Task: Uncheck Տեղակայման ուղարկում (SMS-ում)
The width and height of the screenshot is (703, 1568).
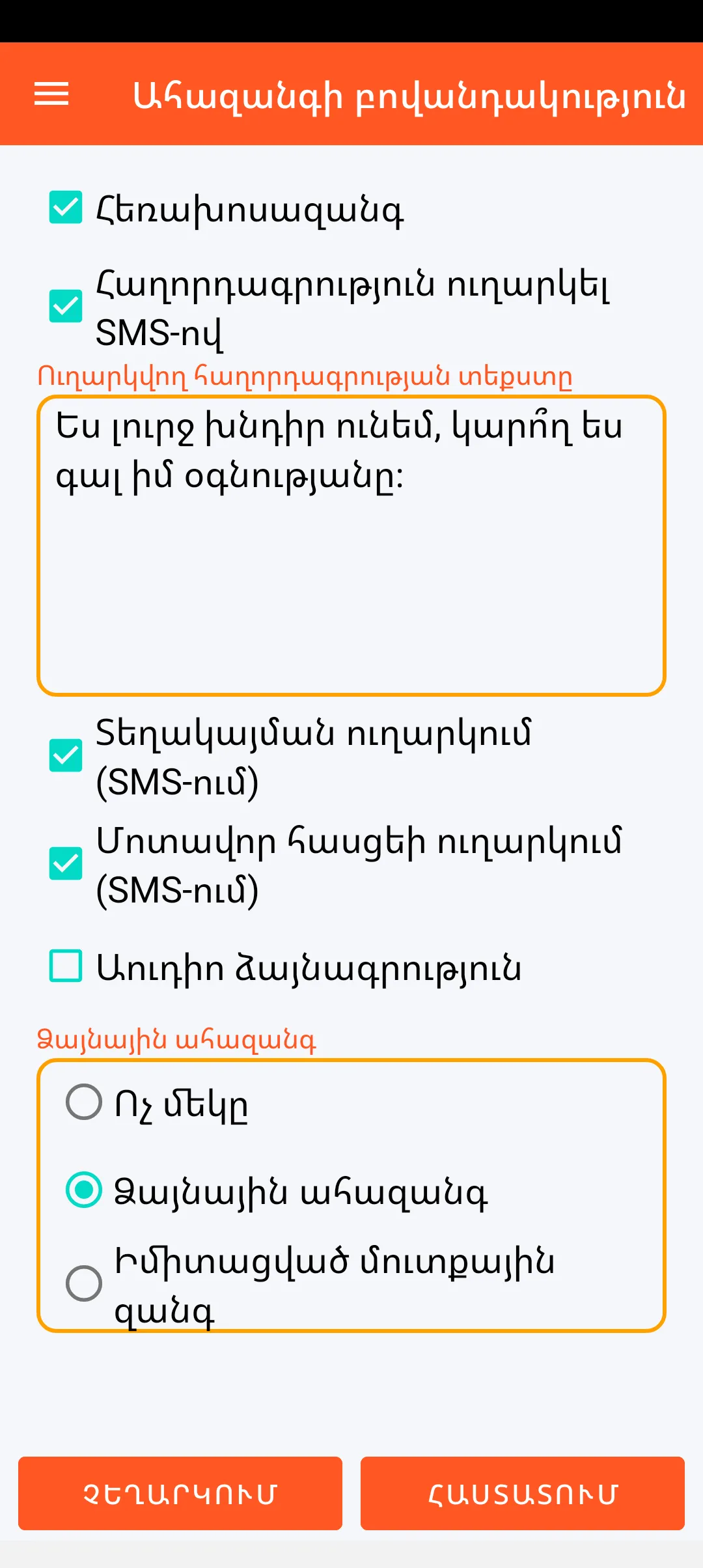Action: point(66,755)
